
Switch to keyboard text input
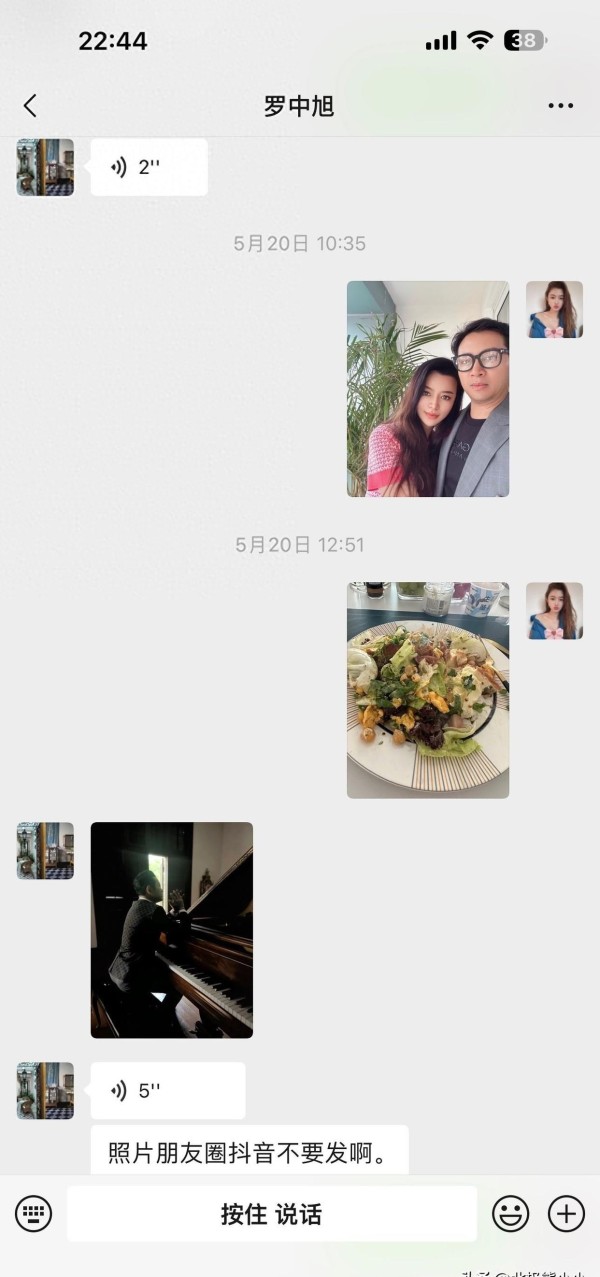click(x=33, y=1214)
